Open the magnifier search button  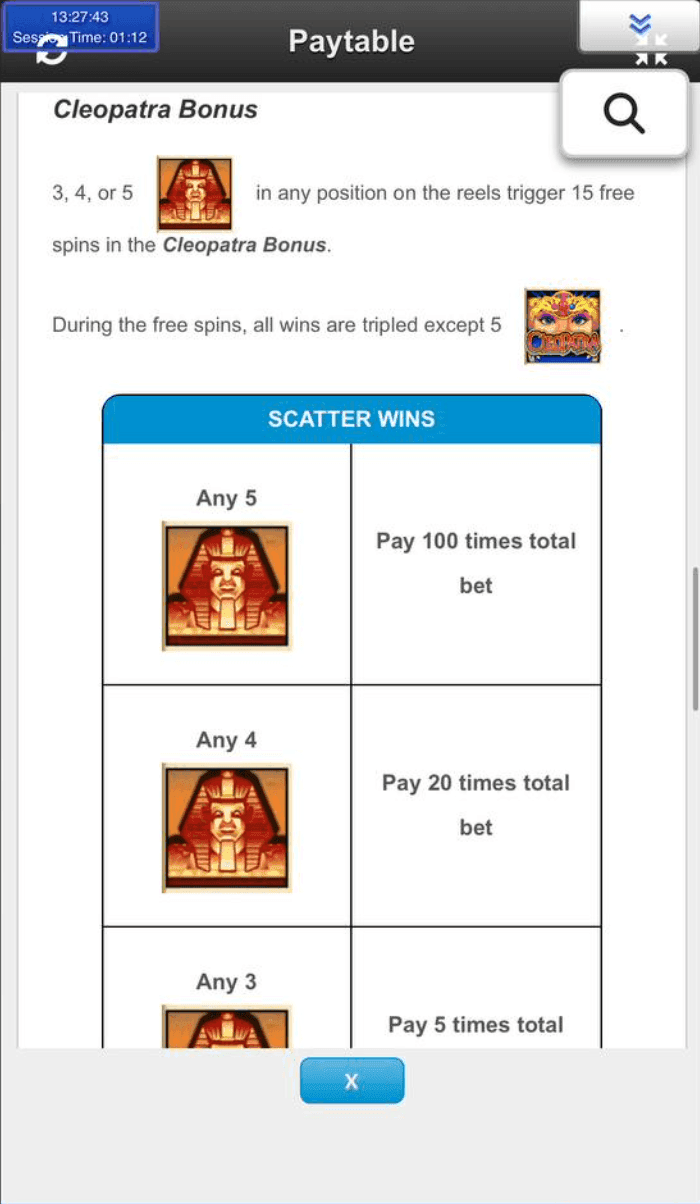pyautogui.click(x=624, y=114)
